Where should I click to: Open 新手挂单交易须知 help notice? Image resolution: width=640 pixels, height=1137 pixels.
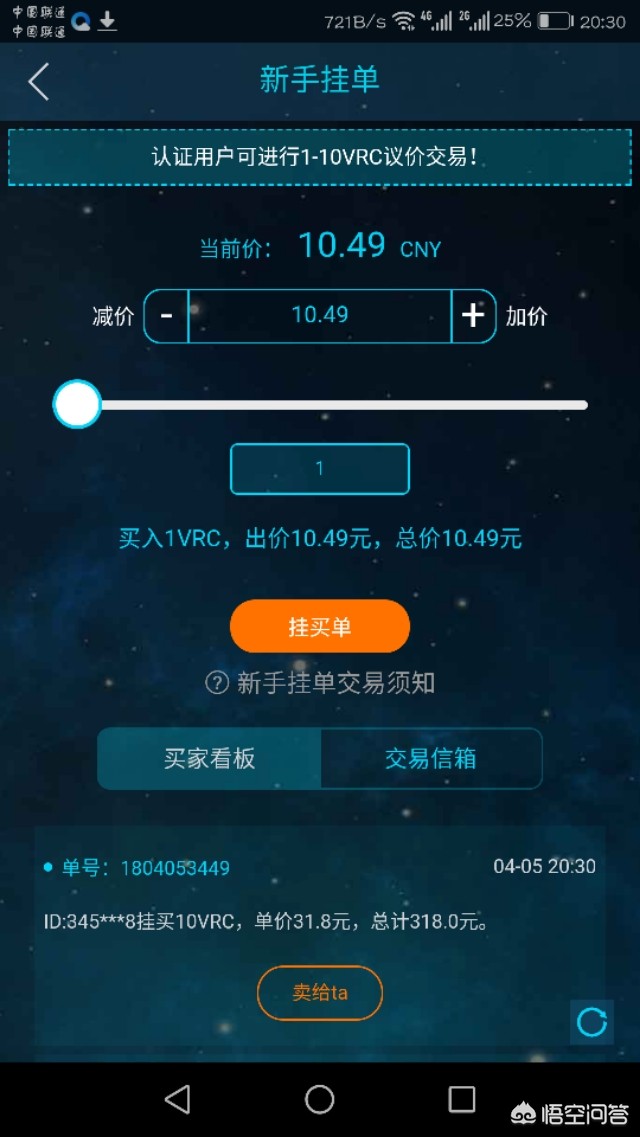coord(320,683)
